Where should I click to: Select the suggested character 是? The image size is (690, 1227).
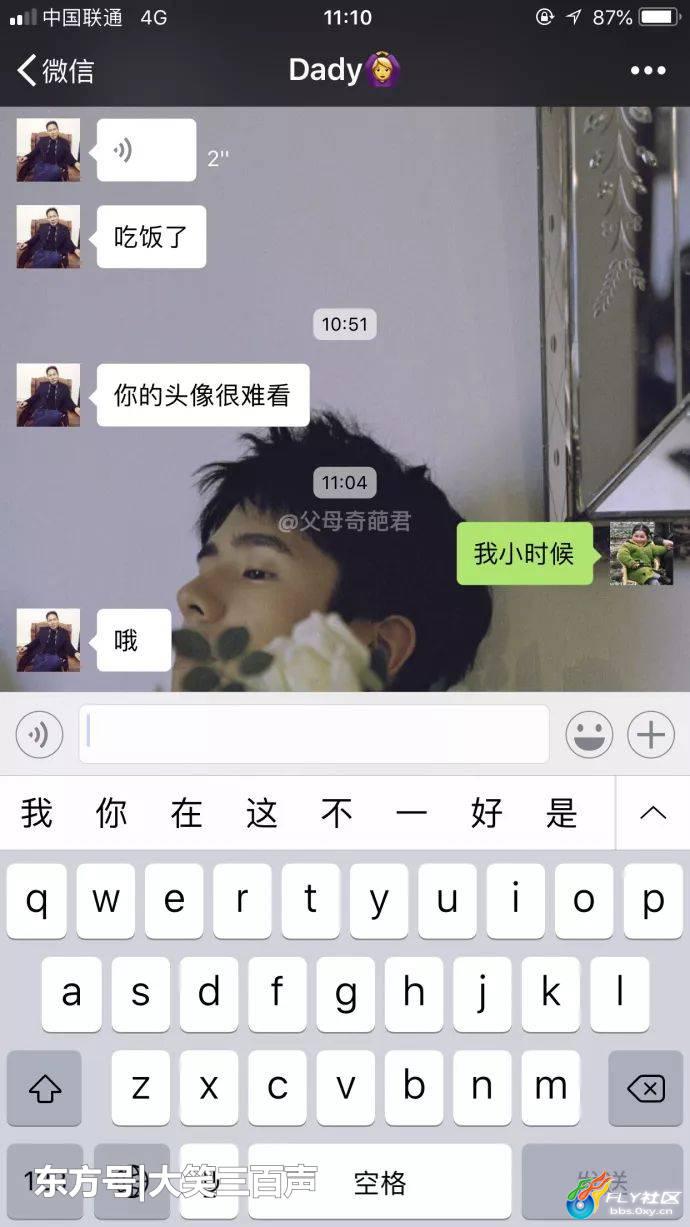[562, 813]
